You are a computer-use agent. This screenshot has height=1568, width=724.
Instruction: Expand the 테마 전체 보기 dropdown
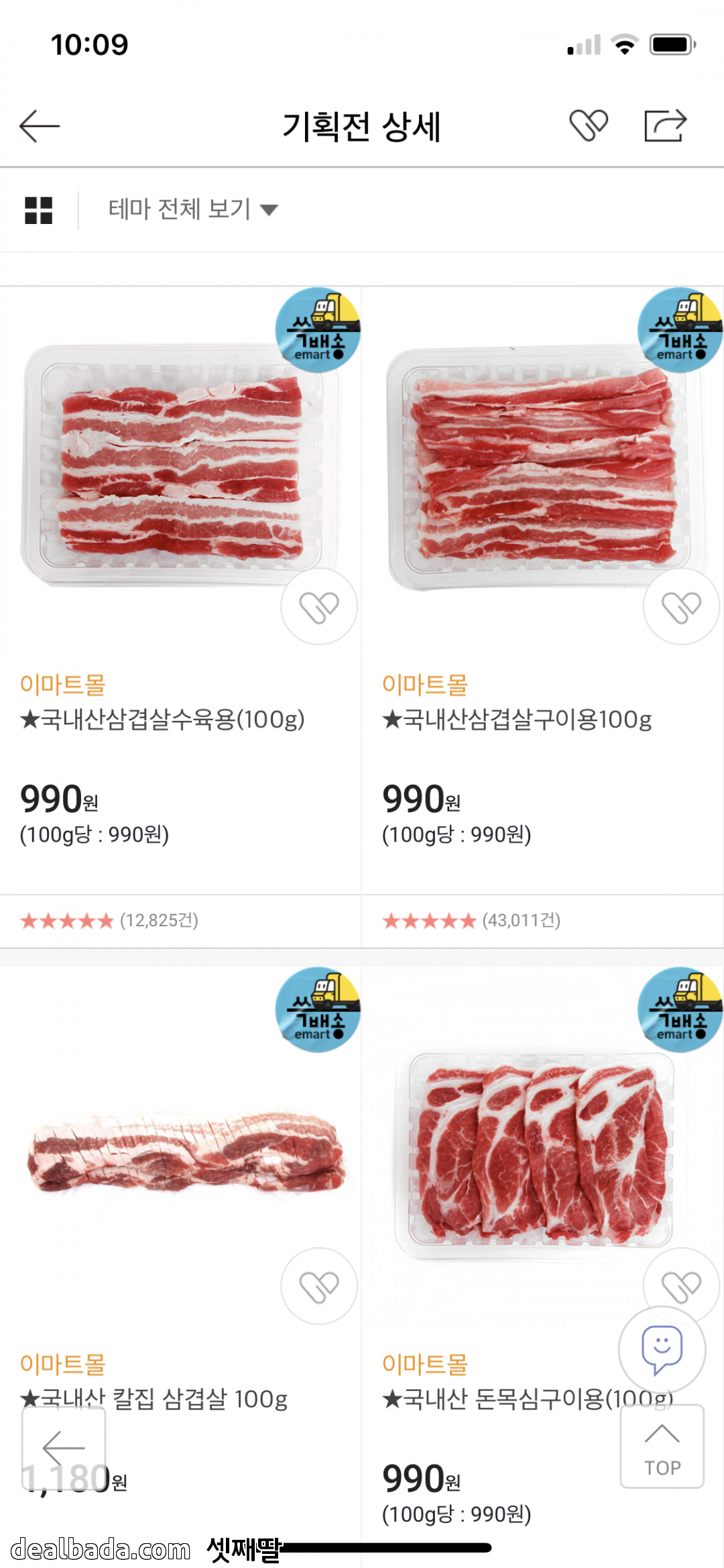[193, 209]
